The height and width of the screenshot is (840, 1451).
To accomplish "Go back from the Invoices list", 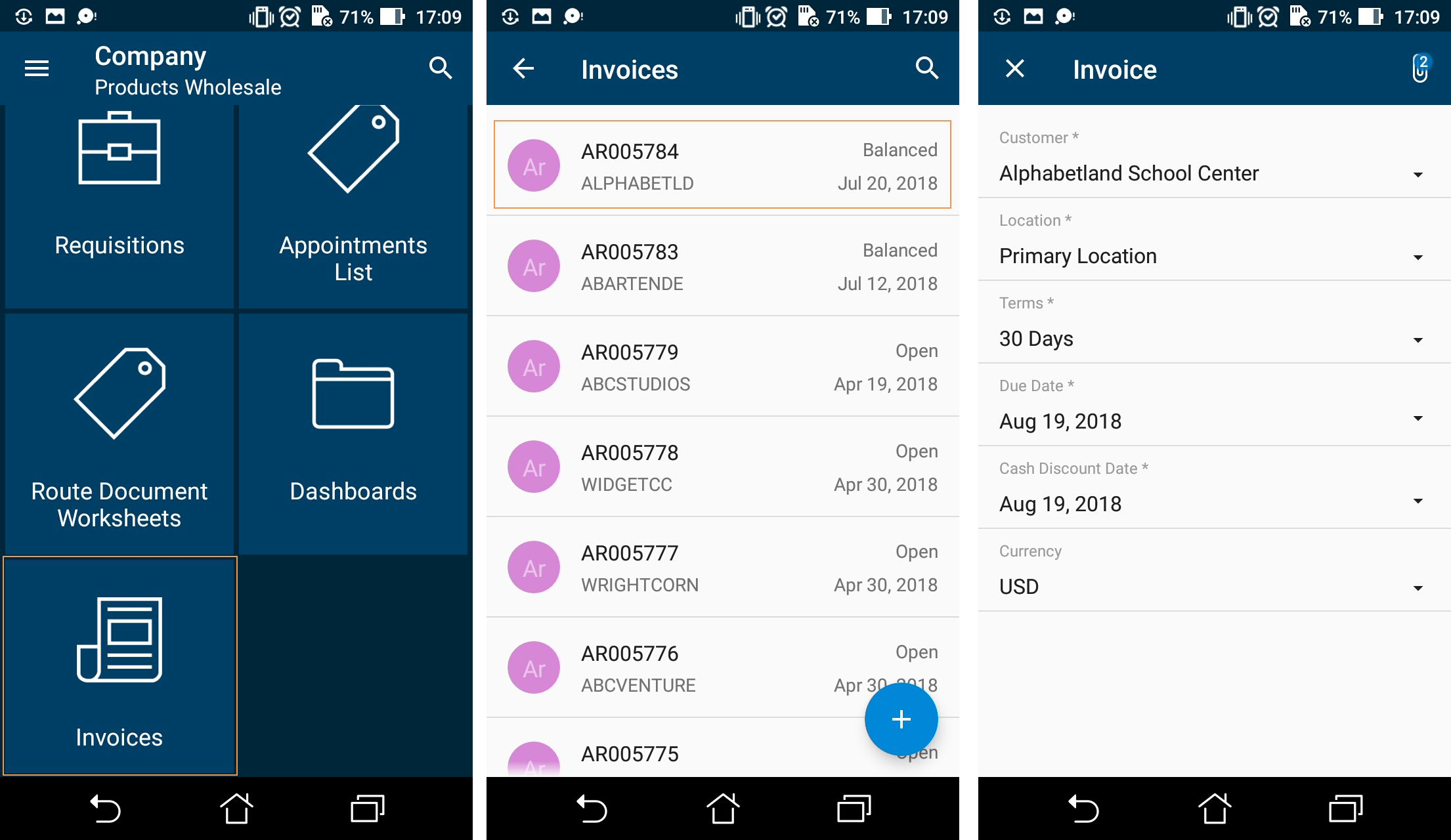I will (523, 68).
